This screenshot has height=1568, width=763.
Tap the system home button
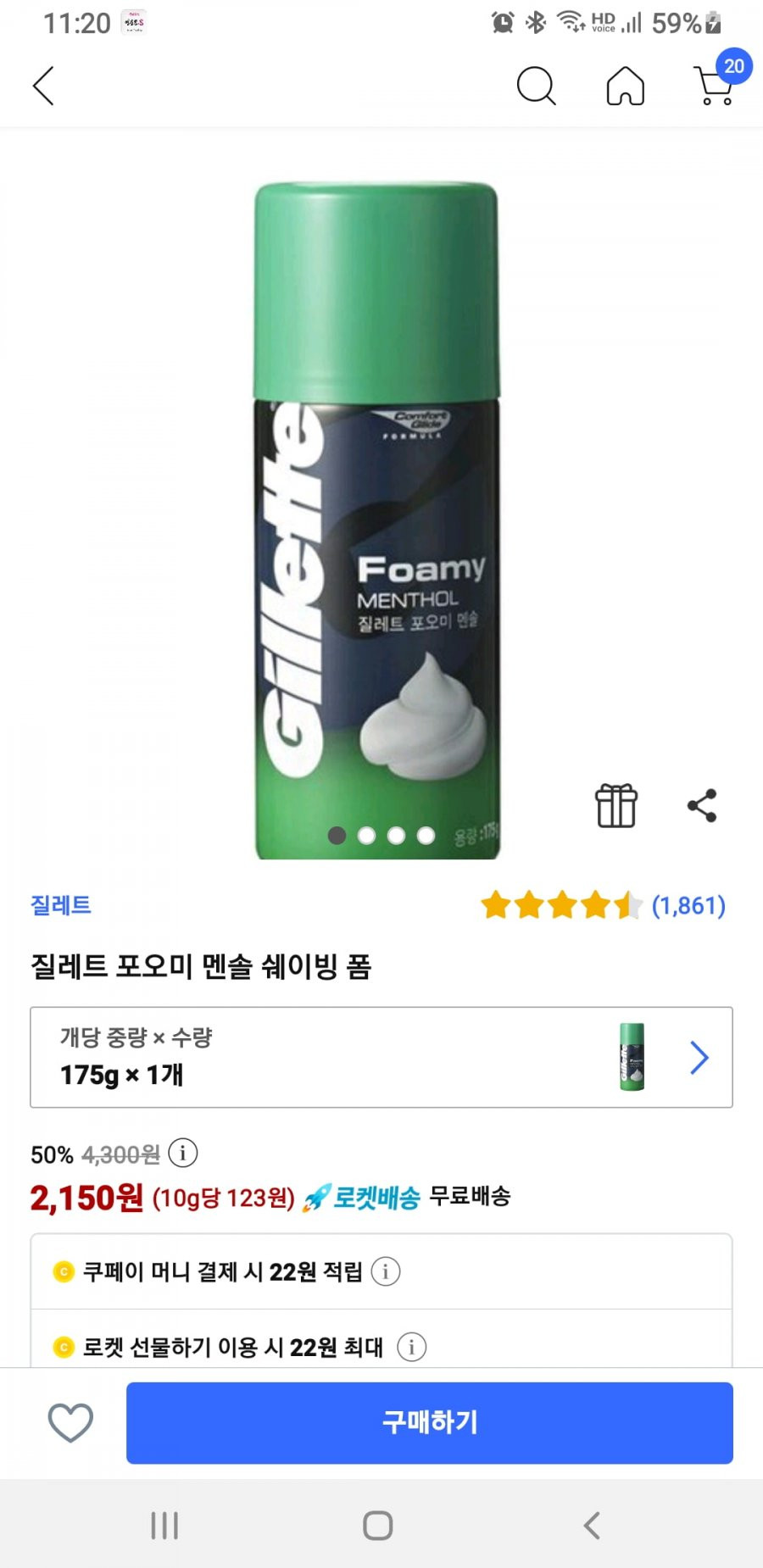pyautogui.click(x=378, y=1526)
